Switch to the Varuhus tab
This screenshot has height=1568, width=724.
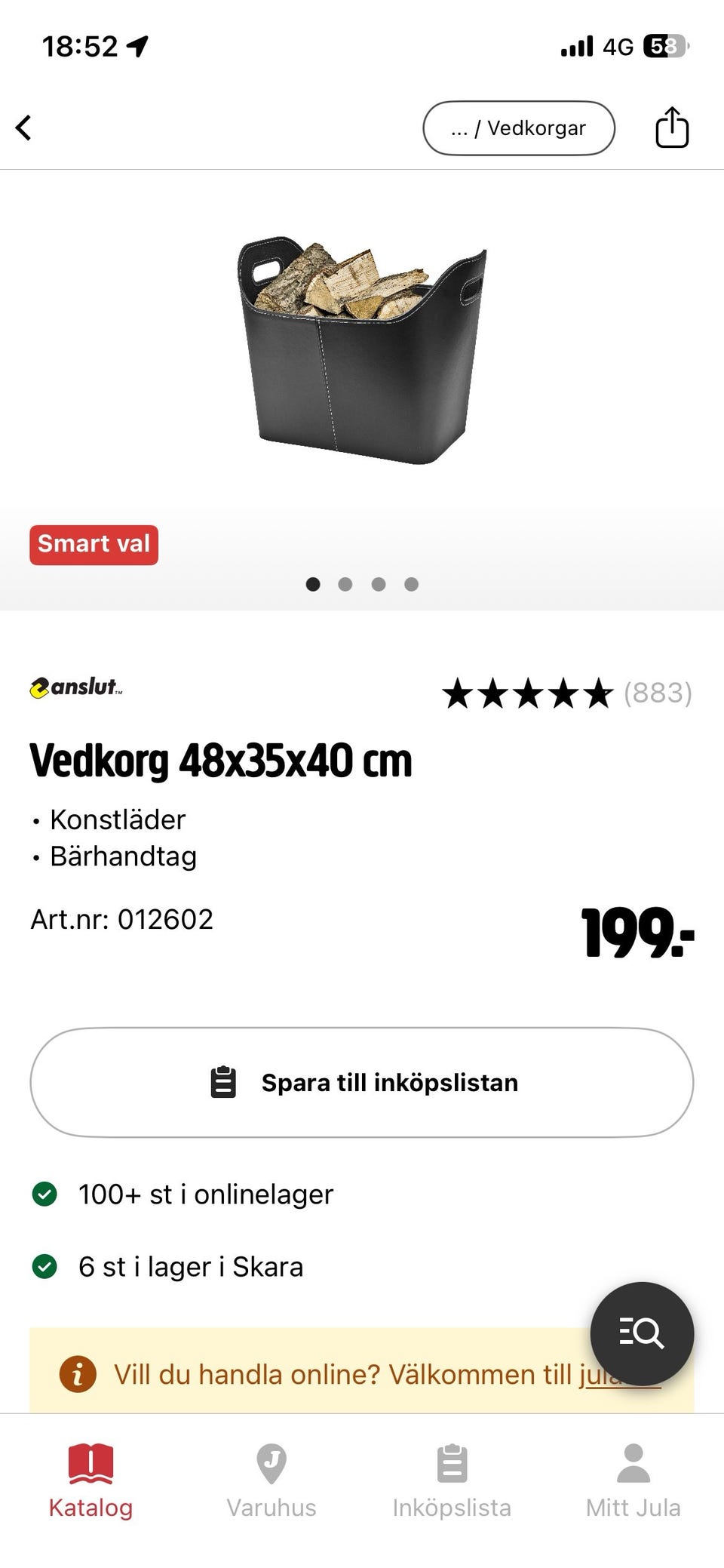pos(271,1480)
